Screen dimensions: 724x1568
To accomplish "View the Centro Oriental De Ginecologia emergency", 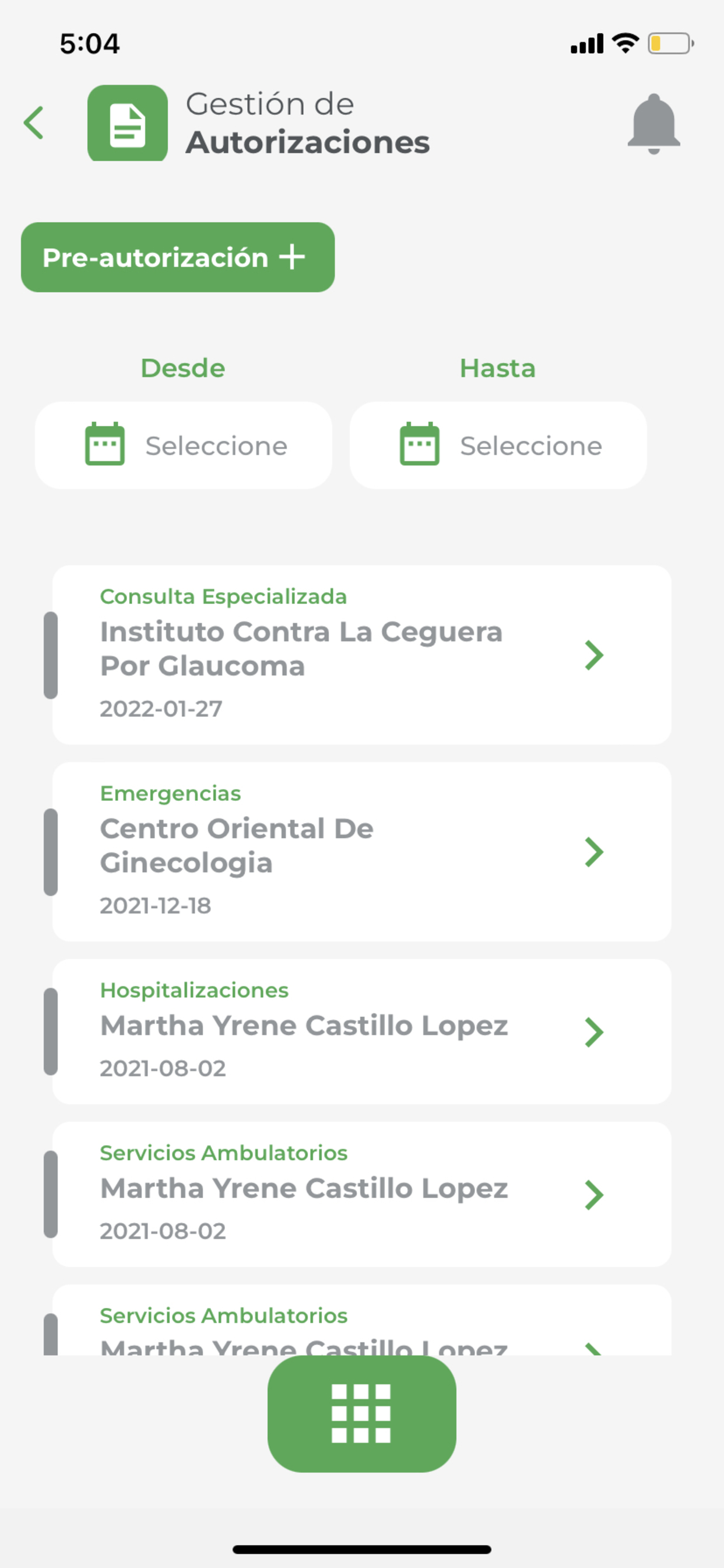I will point(362,852).
